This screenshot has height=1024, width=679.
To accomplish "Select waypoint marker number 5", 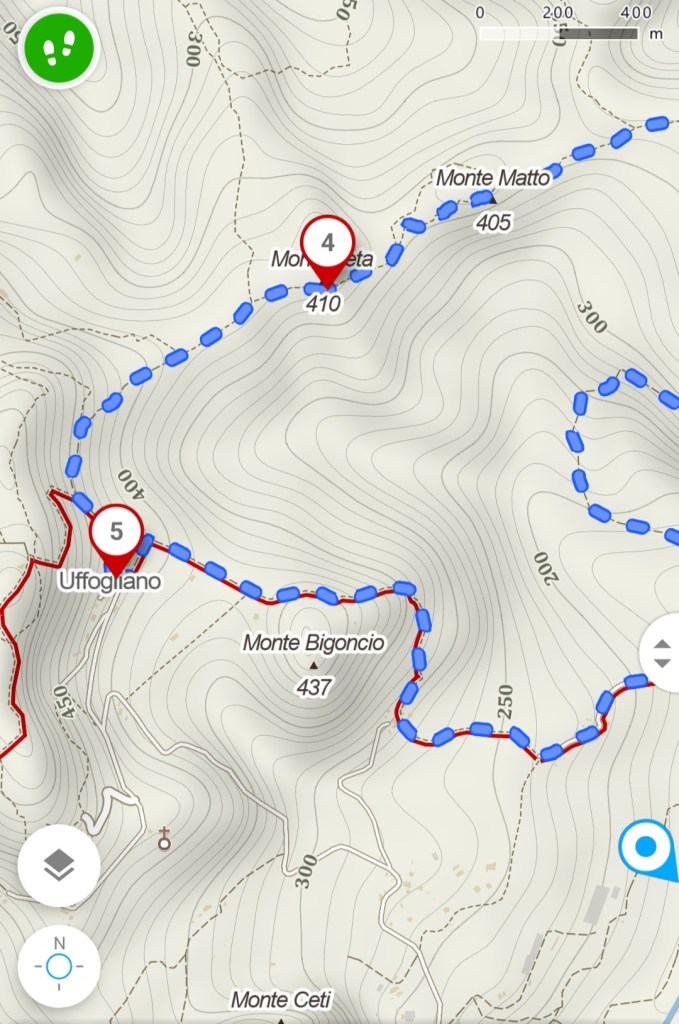I will [117, 533].
